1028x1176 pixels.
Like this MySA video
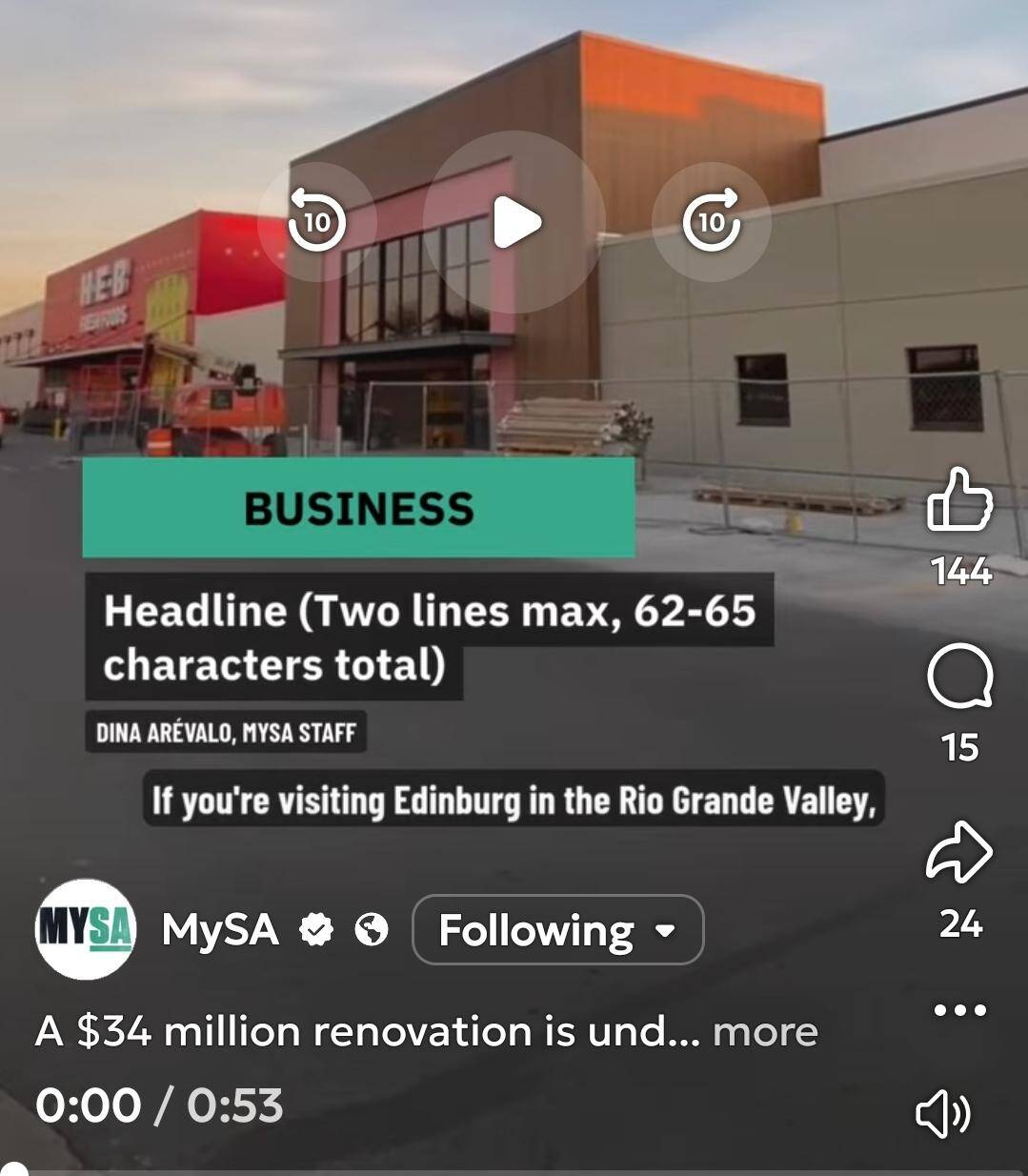[x=959, y=500]
